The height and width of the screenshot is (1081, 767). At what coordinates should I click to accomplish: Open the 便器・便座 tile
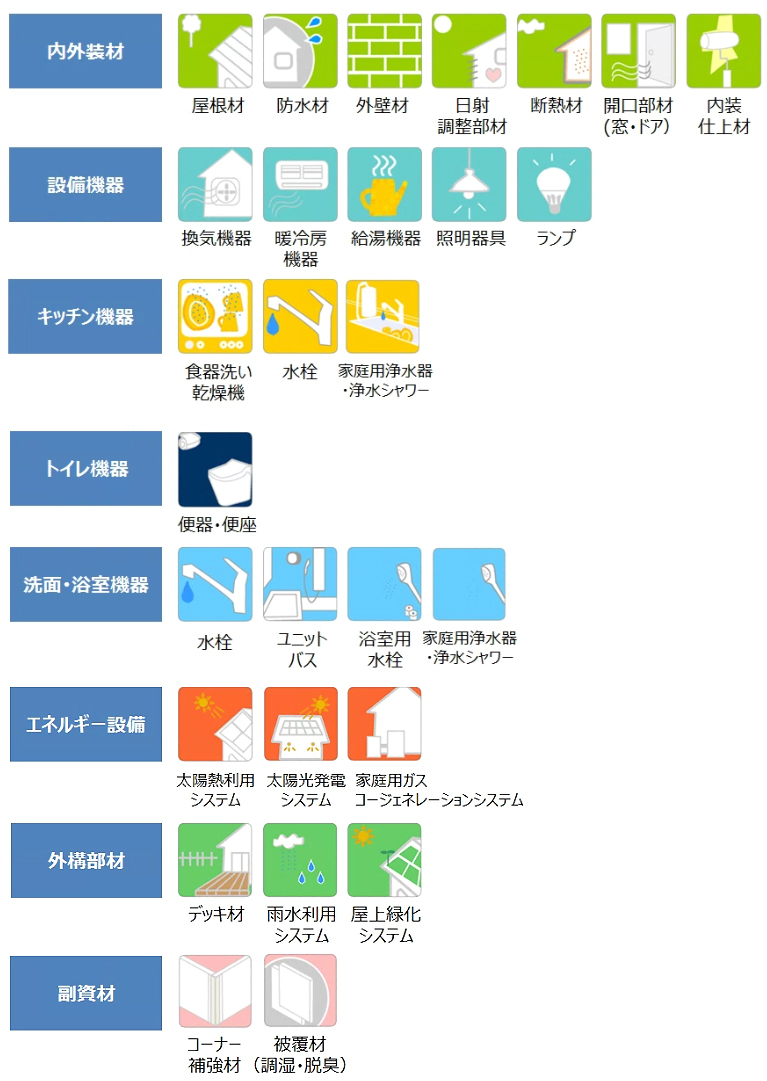215,469
